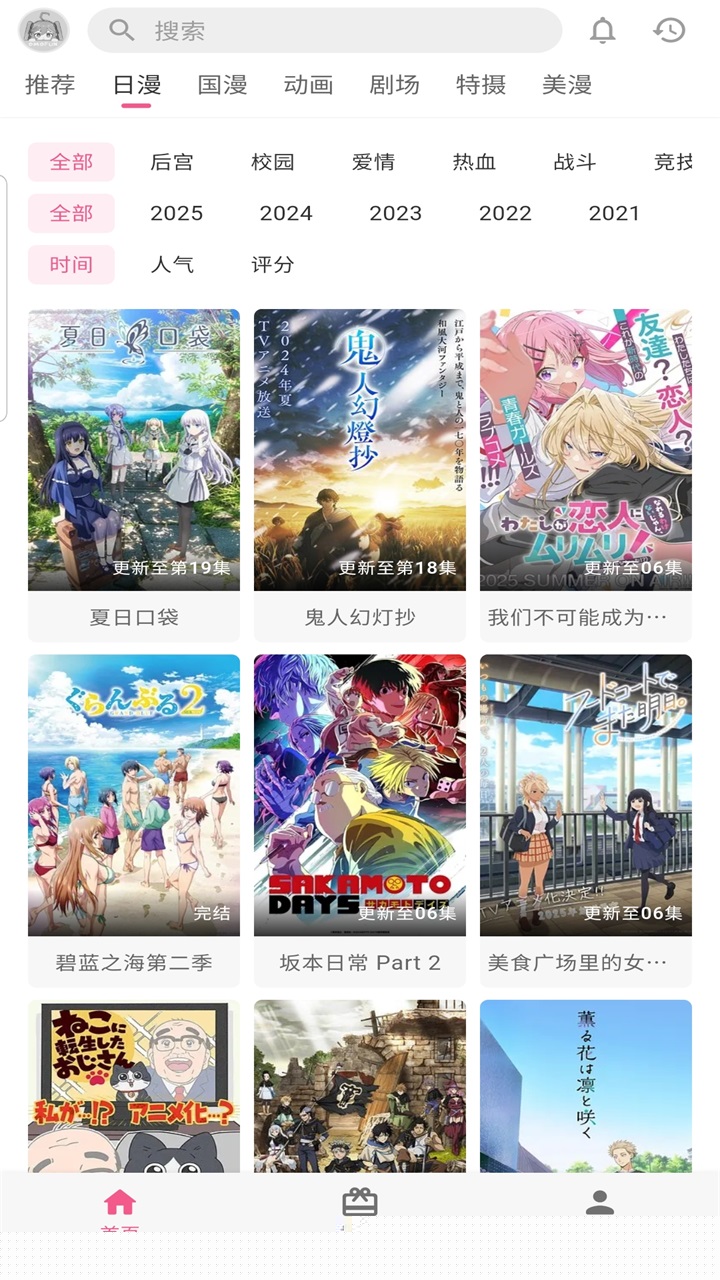720x1280 pixels.
Task: Tap the profile avatar in the corner
Action: [43, 31]
